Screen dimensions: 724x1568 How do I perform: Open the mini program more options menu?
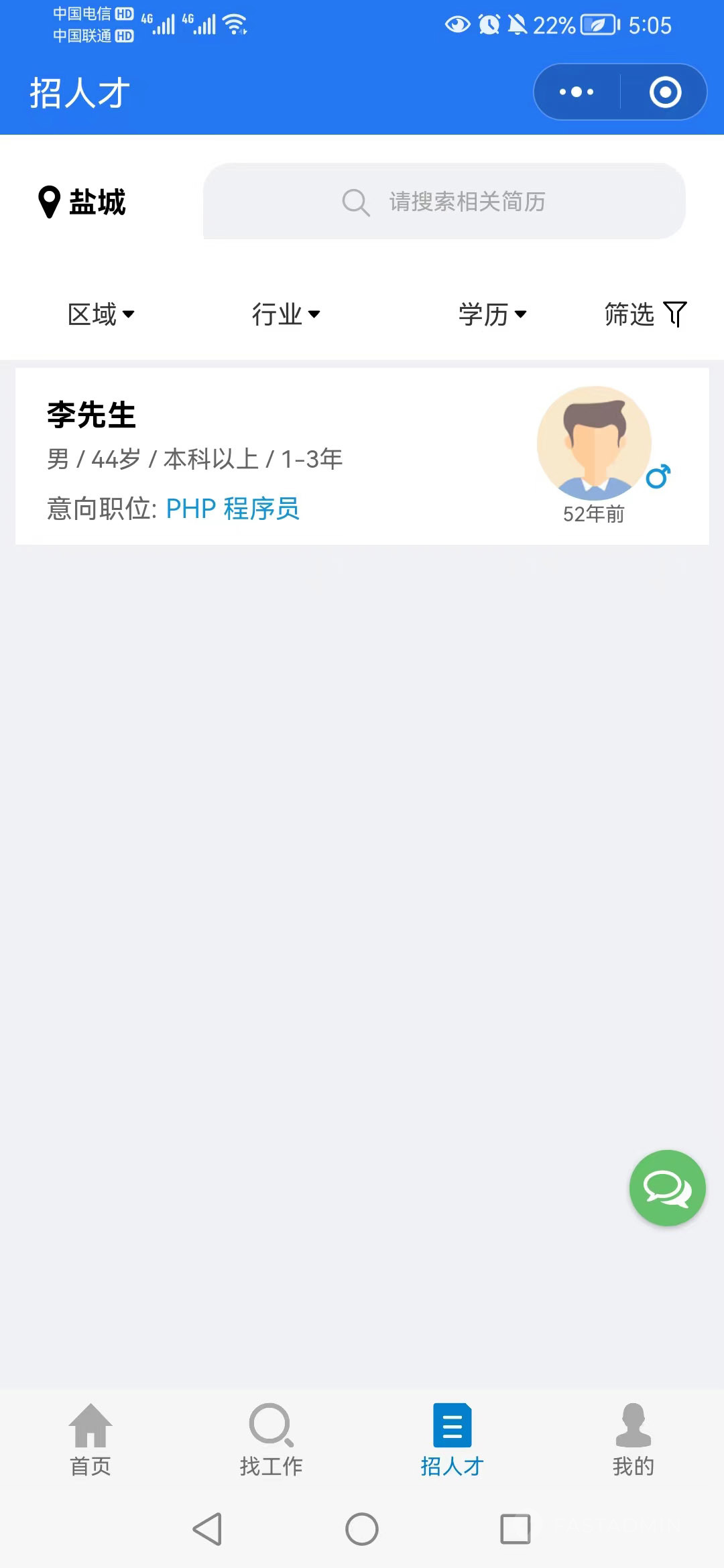577,92
